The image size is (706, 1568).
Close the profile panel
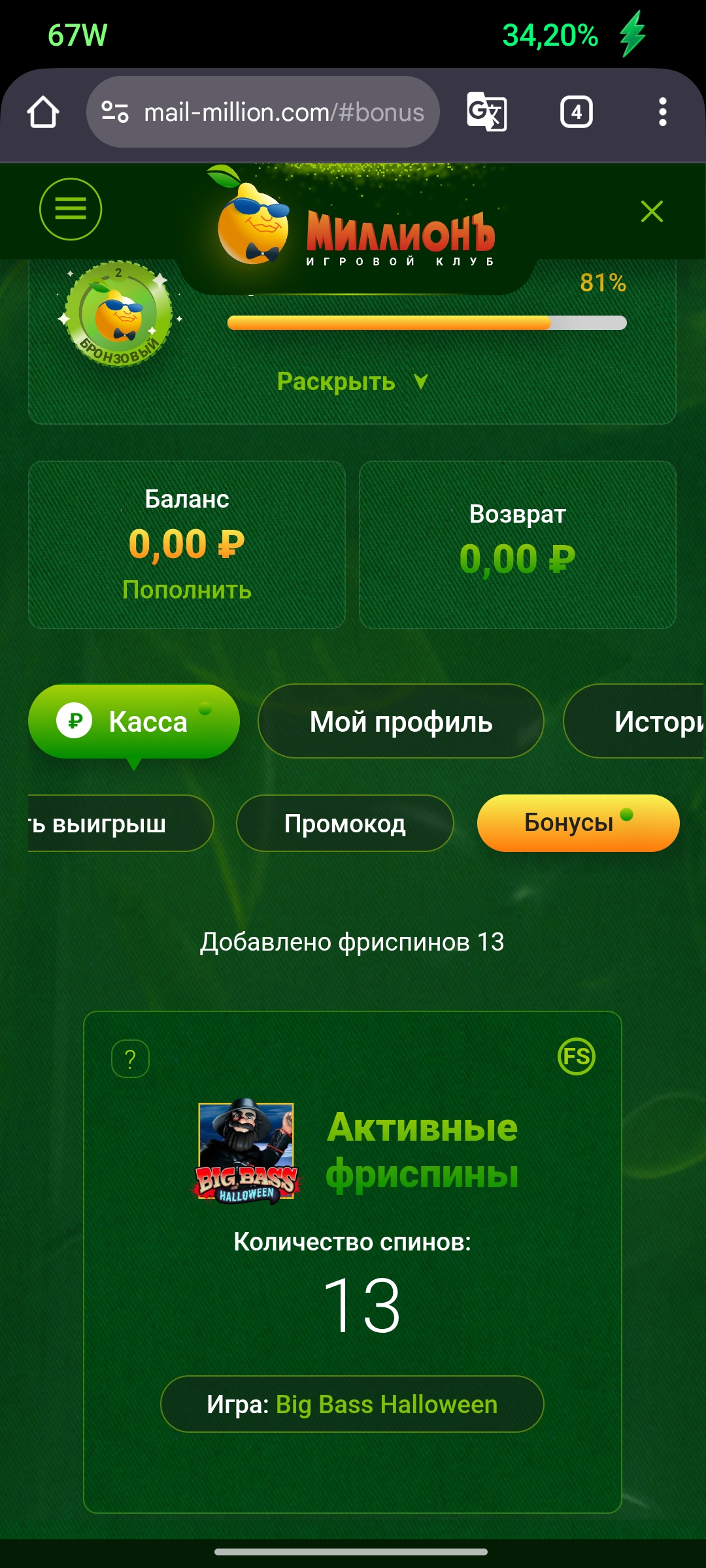(652, 212)
